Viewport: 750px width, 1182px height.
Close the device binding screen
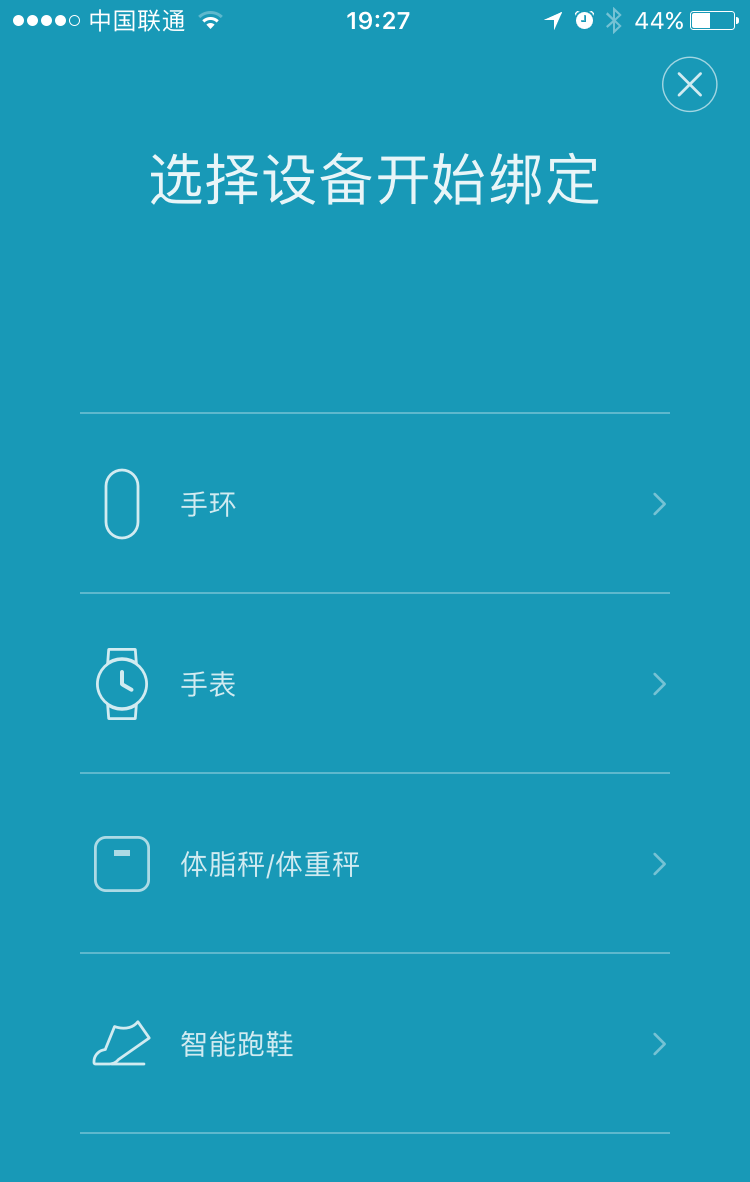click(689, 84)
